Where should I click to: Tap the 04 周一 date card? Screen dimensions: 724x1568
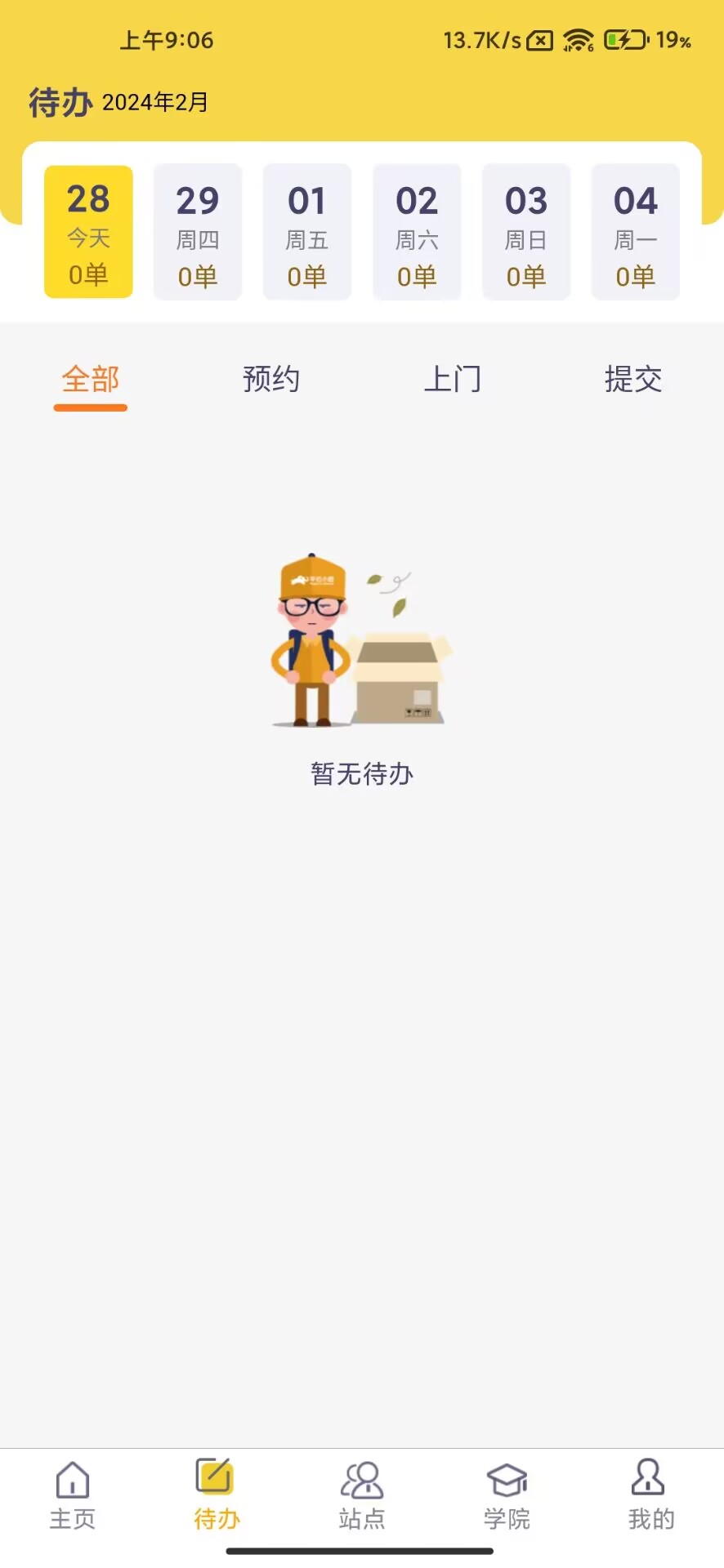pos(636,231)
